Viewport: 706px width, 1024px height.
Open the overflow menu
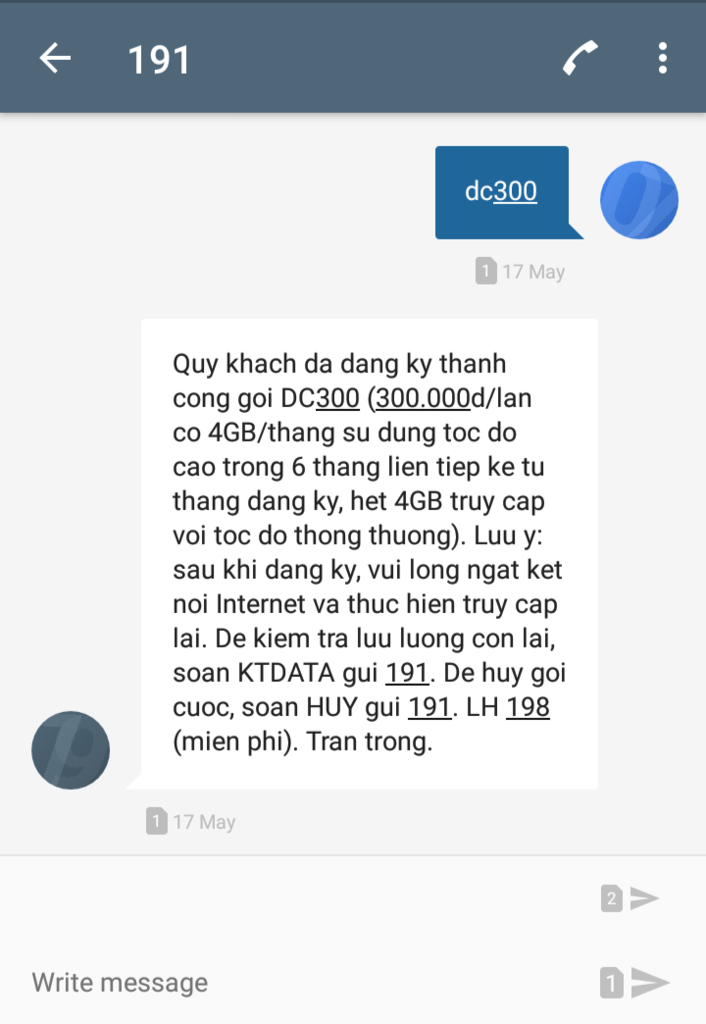click(x=662, y=59)
